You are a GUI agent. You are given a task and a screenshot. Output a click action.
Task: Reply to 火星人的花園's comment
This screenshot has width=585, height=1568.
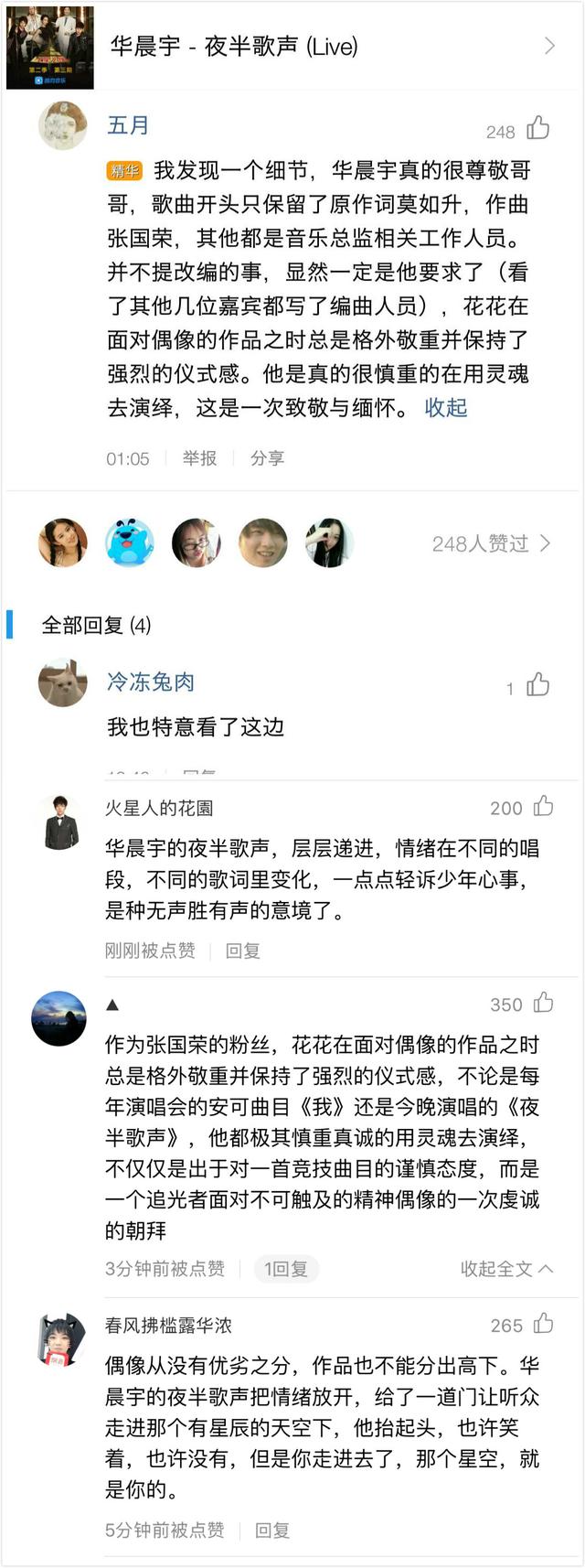(243, 951)
